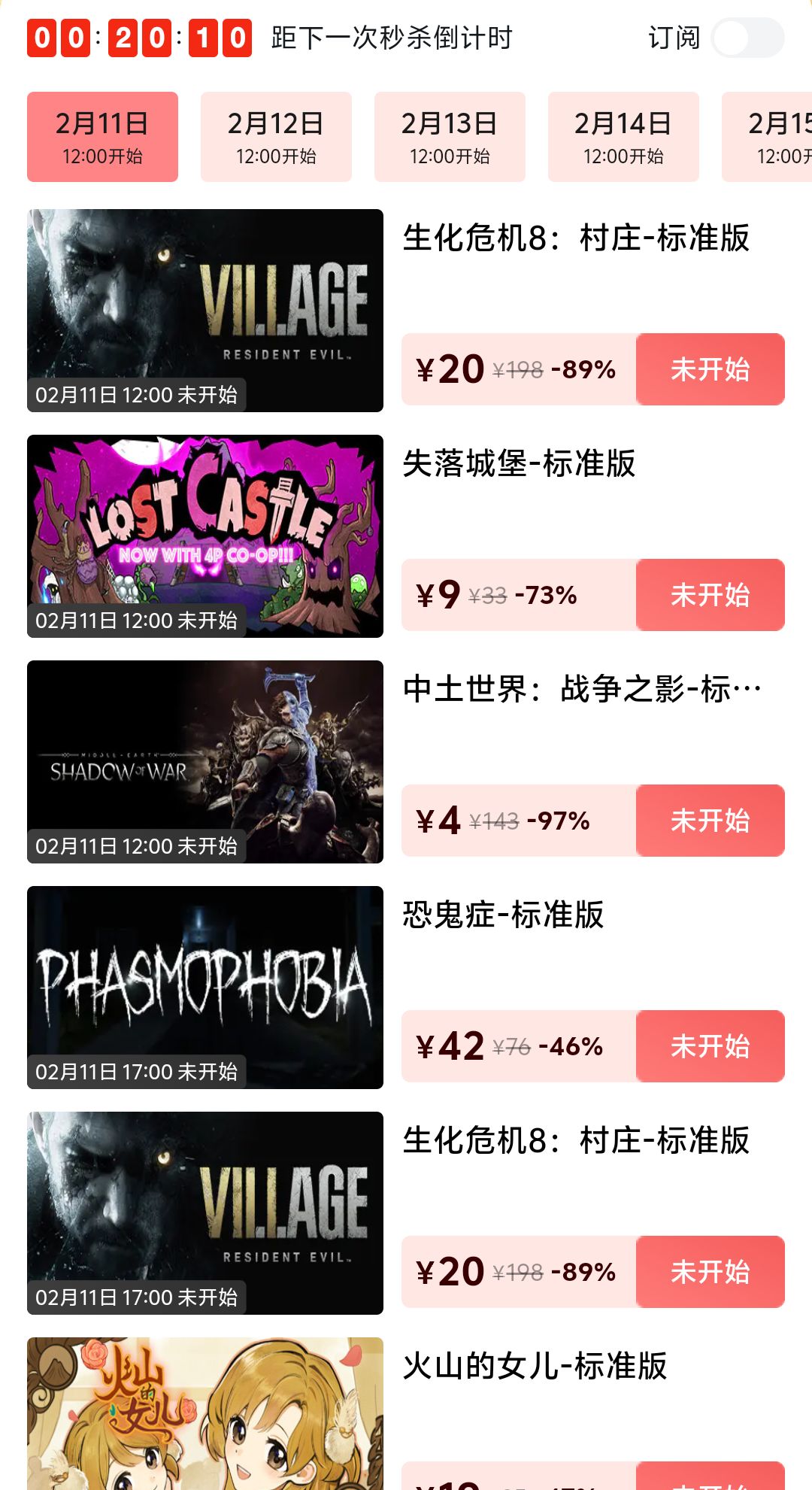Open the Shadow of War game image
812x1490 pixels.
point(205,761)
